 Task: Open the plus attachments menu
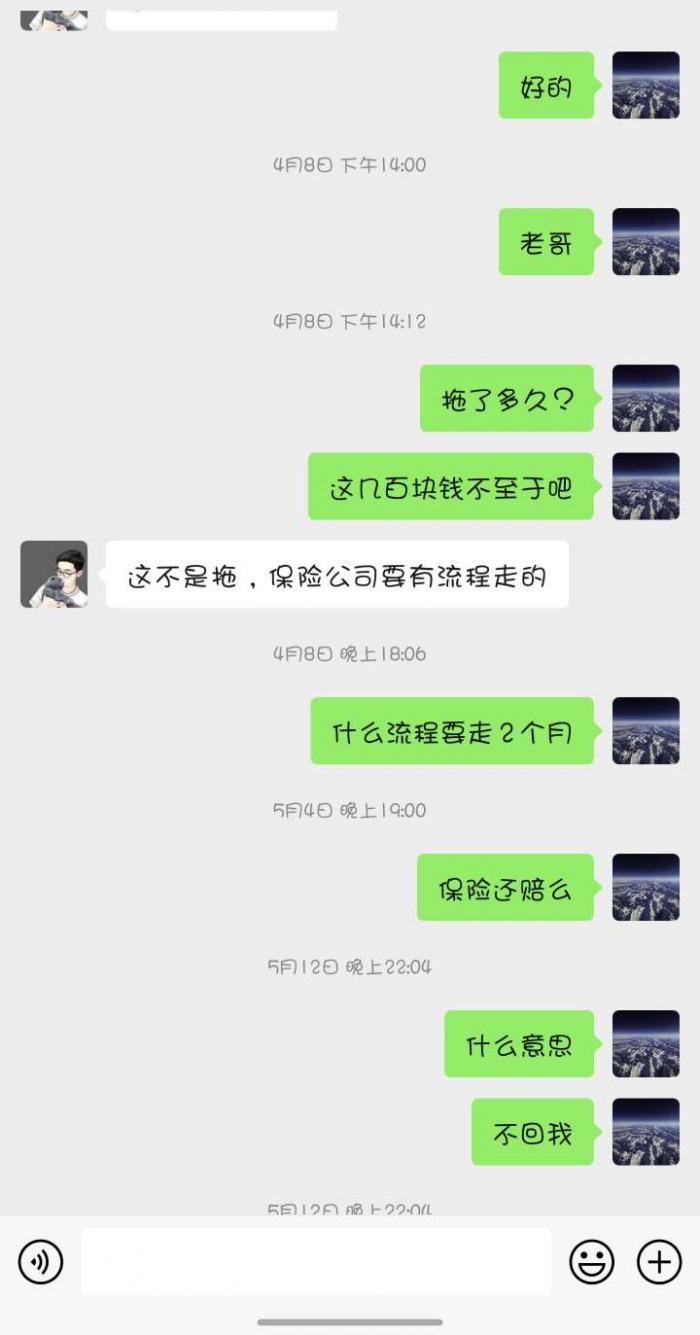point(659,1262)
